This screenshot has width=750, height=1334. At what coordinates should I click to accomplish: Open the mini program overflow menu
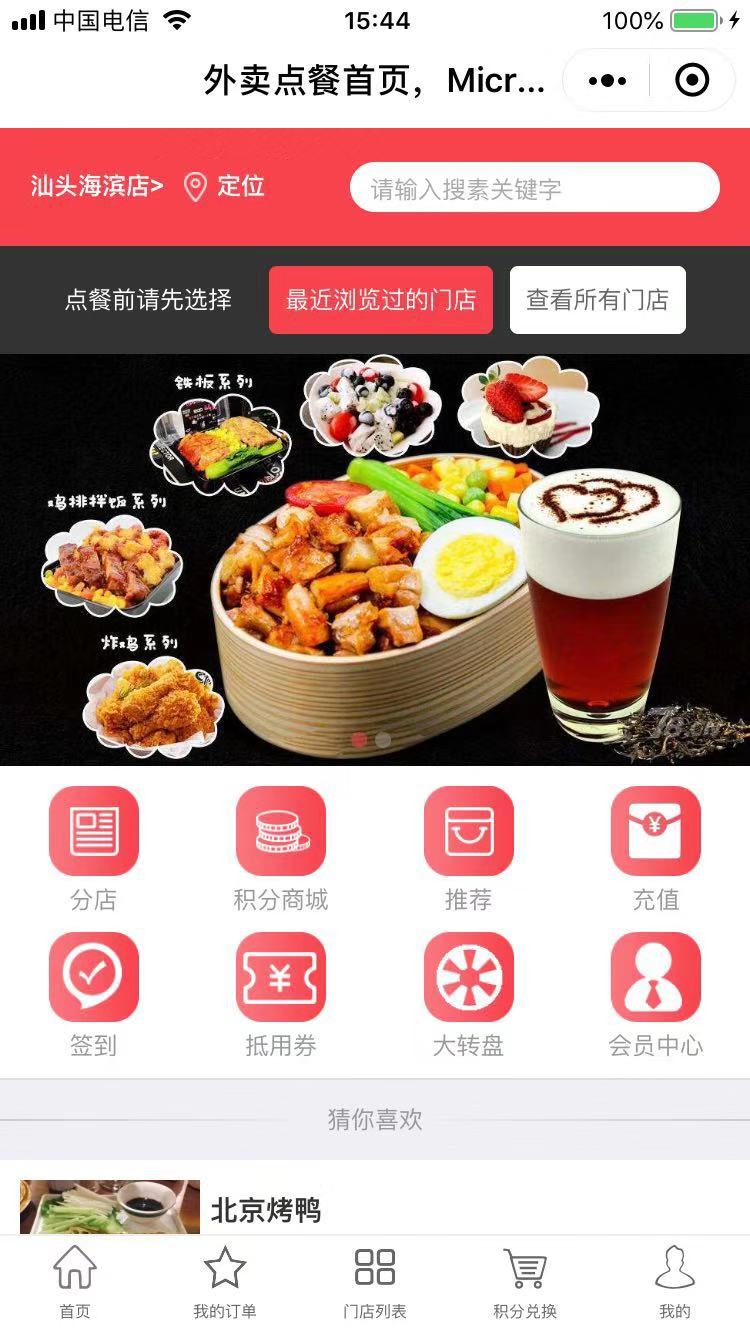click(607, 81)
